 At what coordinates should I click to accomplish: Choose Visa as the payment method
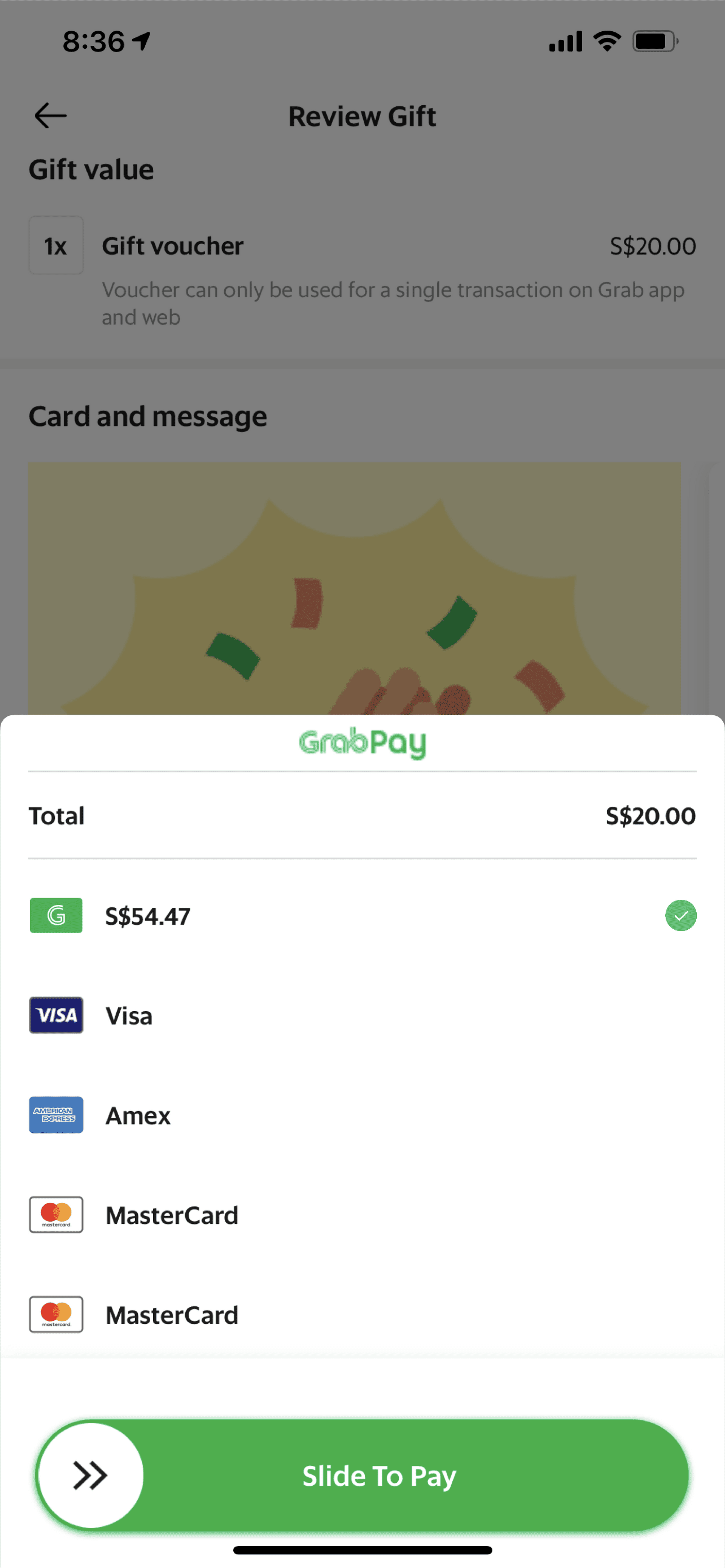click(x=128, y=1015)
